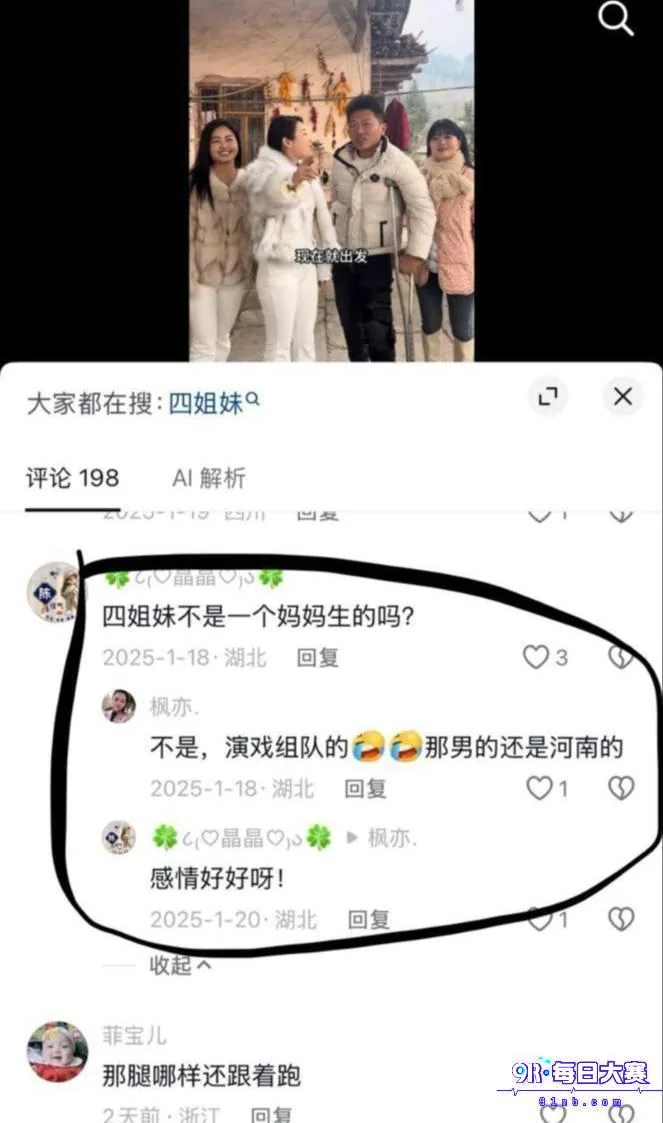Viewport: 663px width, 1123px height.
Task: Reply to the comment 感情好好呀
Action: point(368,919)
